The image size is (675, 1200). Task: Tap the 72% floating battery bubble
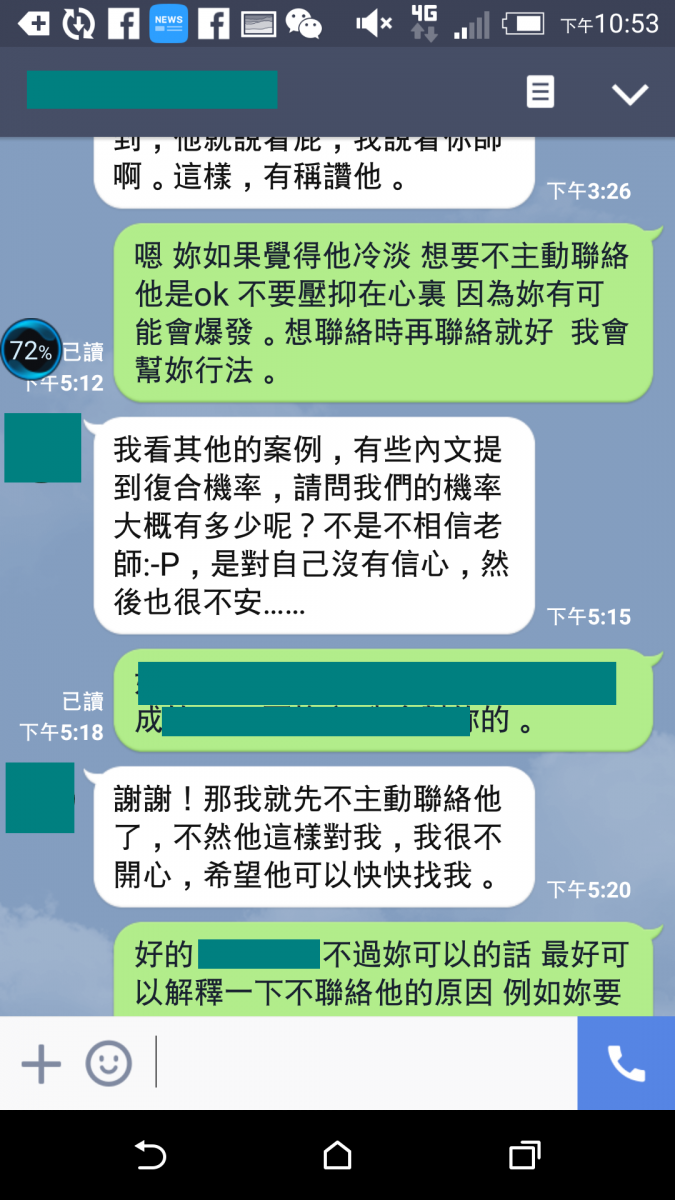(31, 350)
